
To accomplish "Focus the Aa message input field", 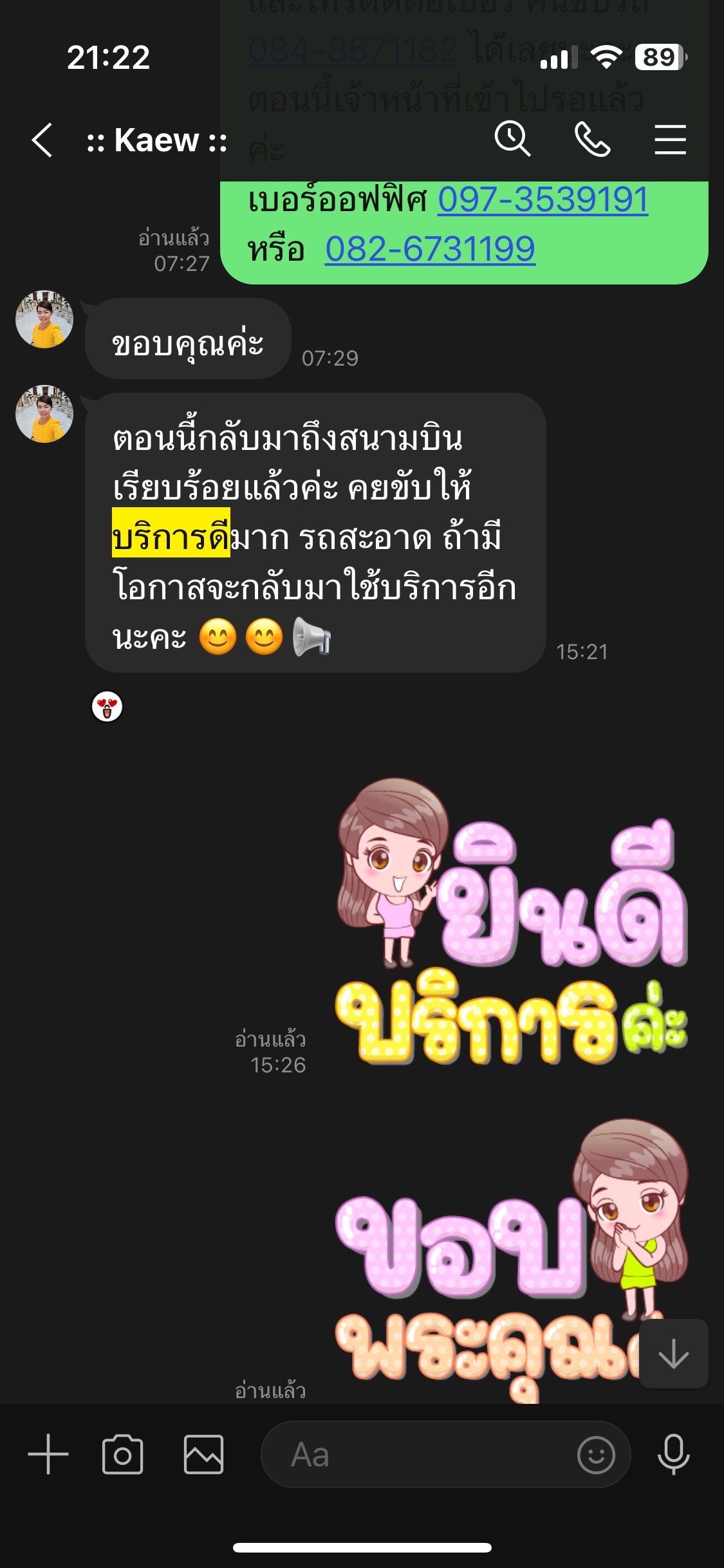I will coord(418,1454).
